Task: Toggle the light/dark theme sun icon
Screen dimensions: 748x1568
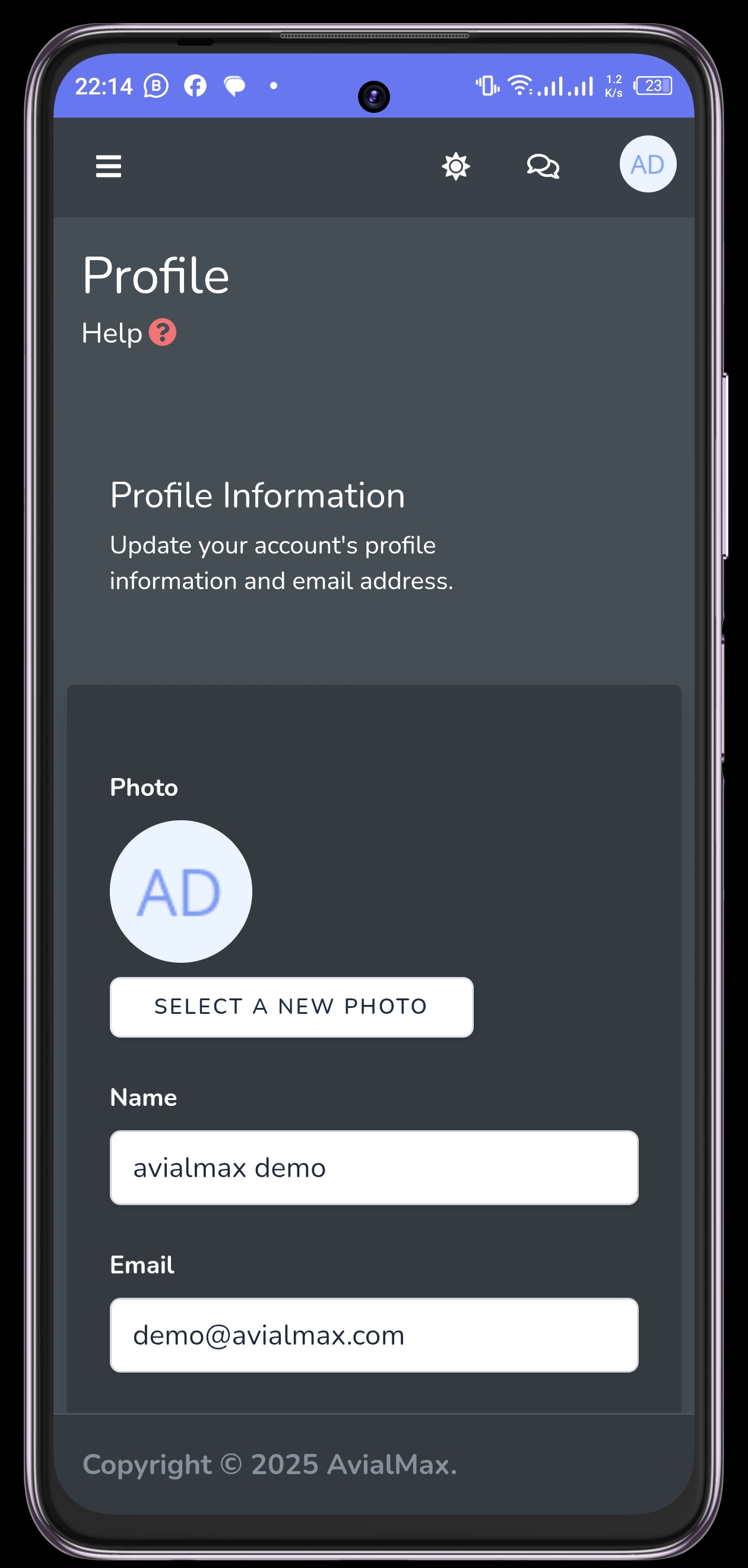Action: (x=455, y=166)
